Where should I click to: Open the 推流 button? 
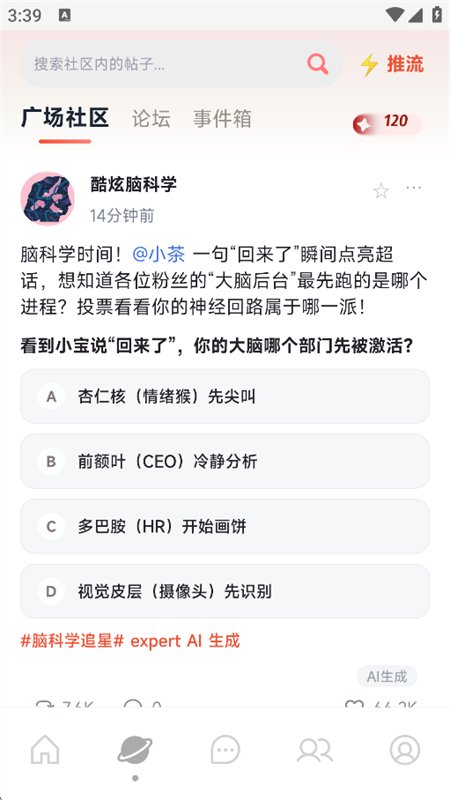tap(392, 64)
